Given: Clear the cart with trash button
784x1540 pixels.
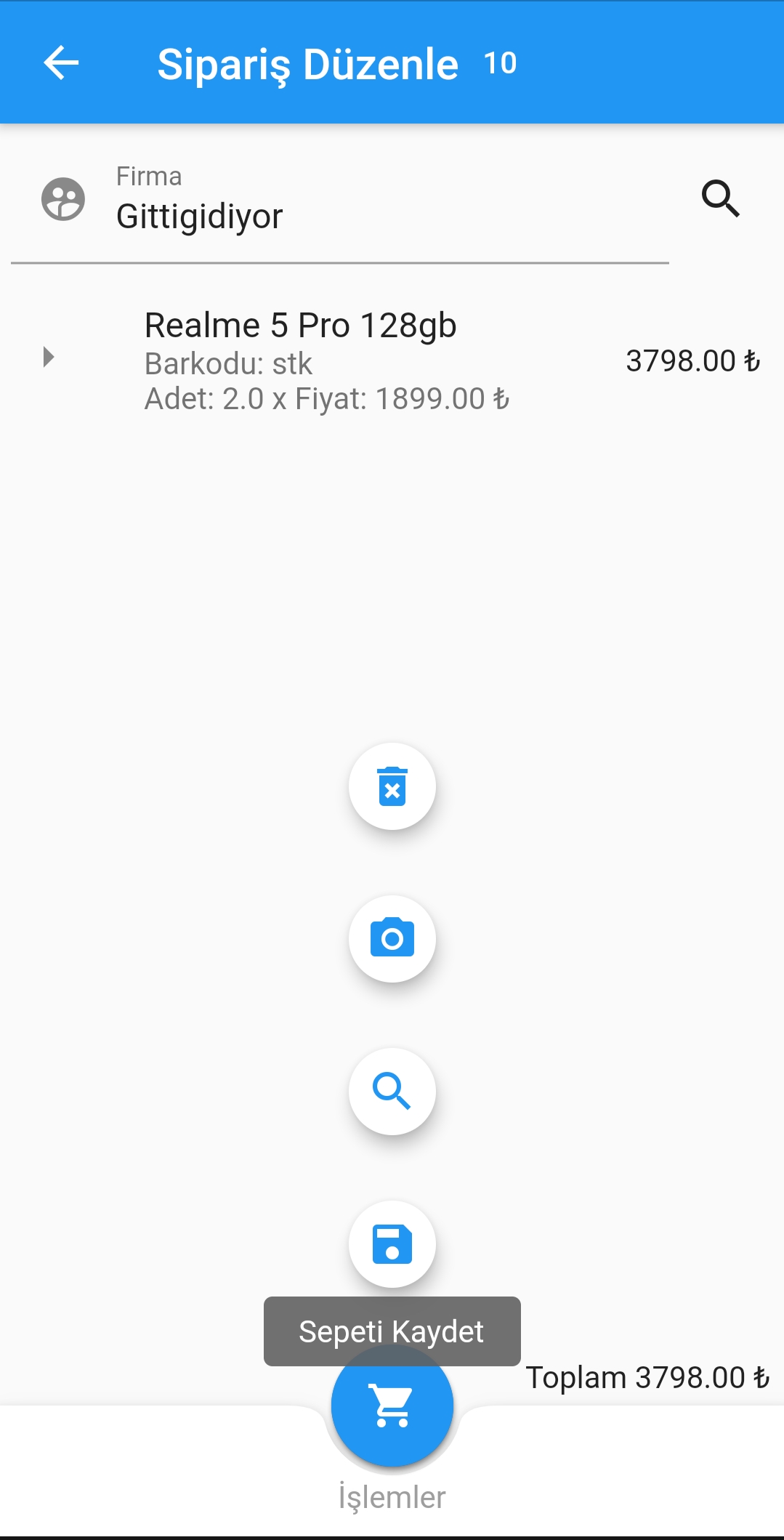Looking at the screenshot, I should pyautogui.click(x=392, y=786).
